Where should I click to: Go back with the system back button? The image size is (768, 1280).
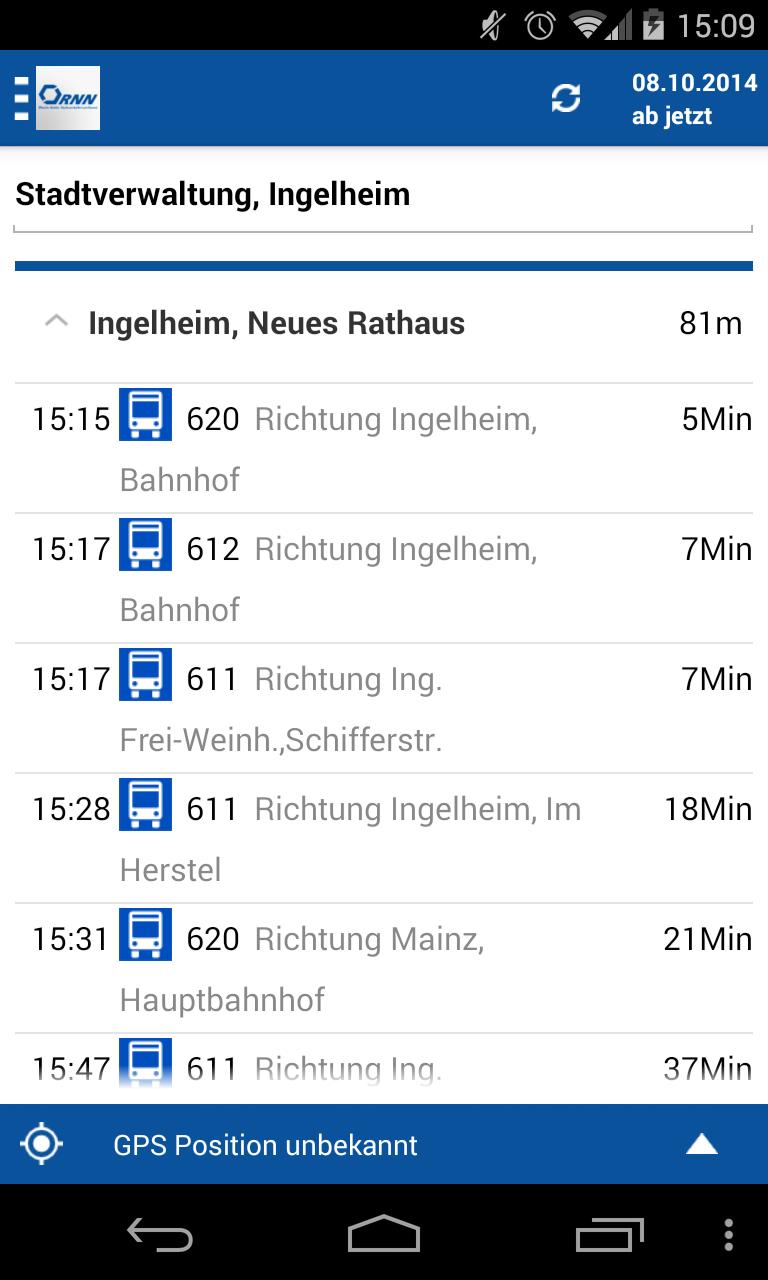(160, 1235)
